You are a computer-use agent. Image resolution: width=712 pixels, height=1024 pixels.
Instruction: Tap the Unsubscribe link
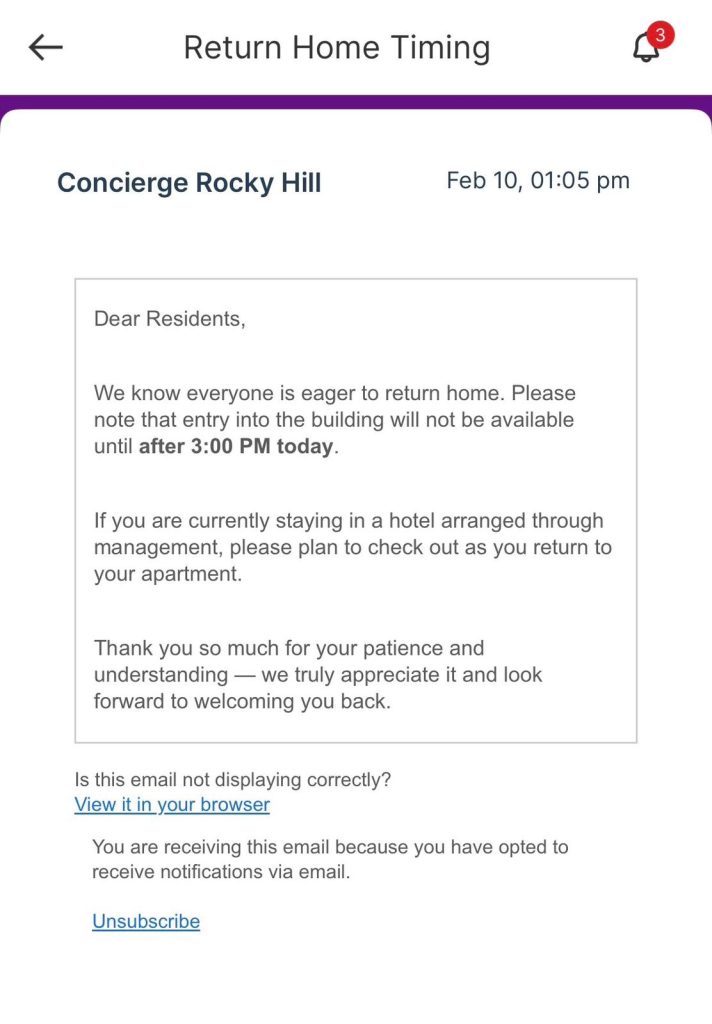[x=146, y=921]
